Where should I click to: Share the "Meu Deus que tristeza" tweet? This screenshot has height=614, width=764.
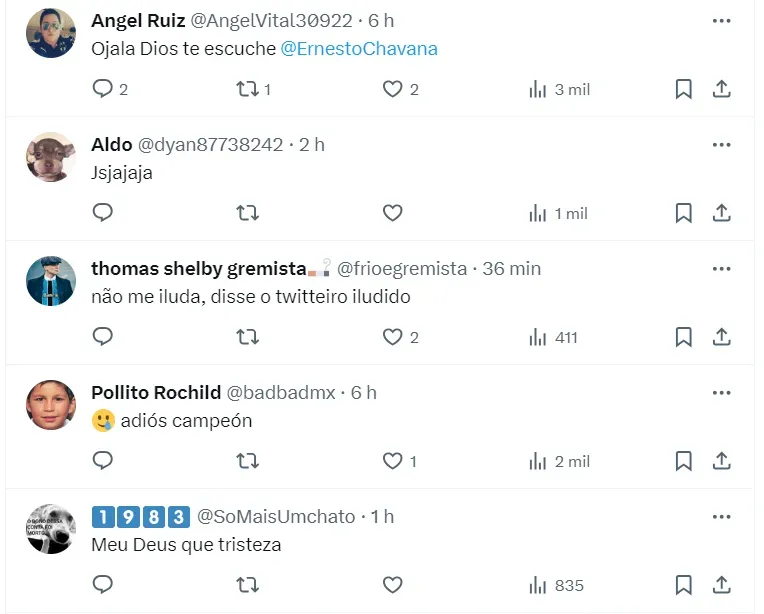pyautogui.click(x=721, y=585)
